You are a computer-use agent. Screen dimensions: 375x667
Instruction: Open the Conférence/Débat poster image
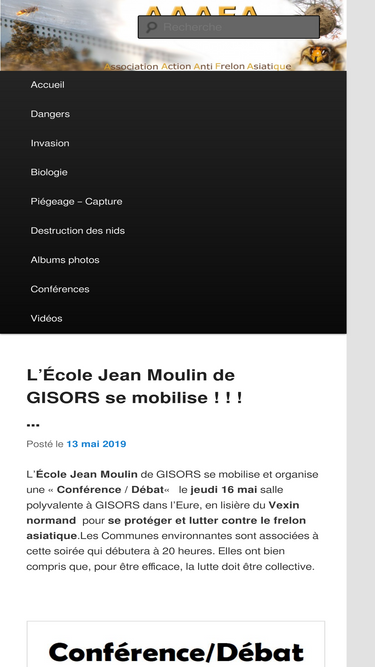(x=176, y=644)
